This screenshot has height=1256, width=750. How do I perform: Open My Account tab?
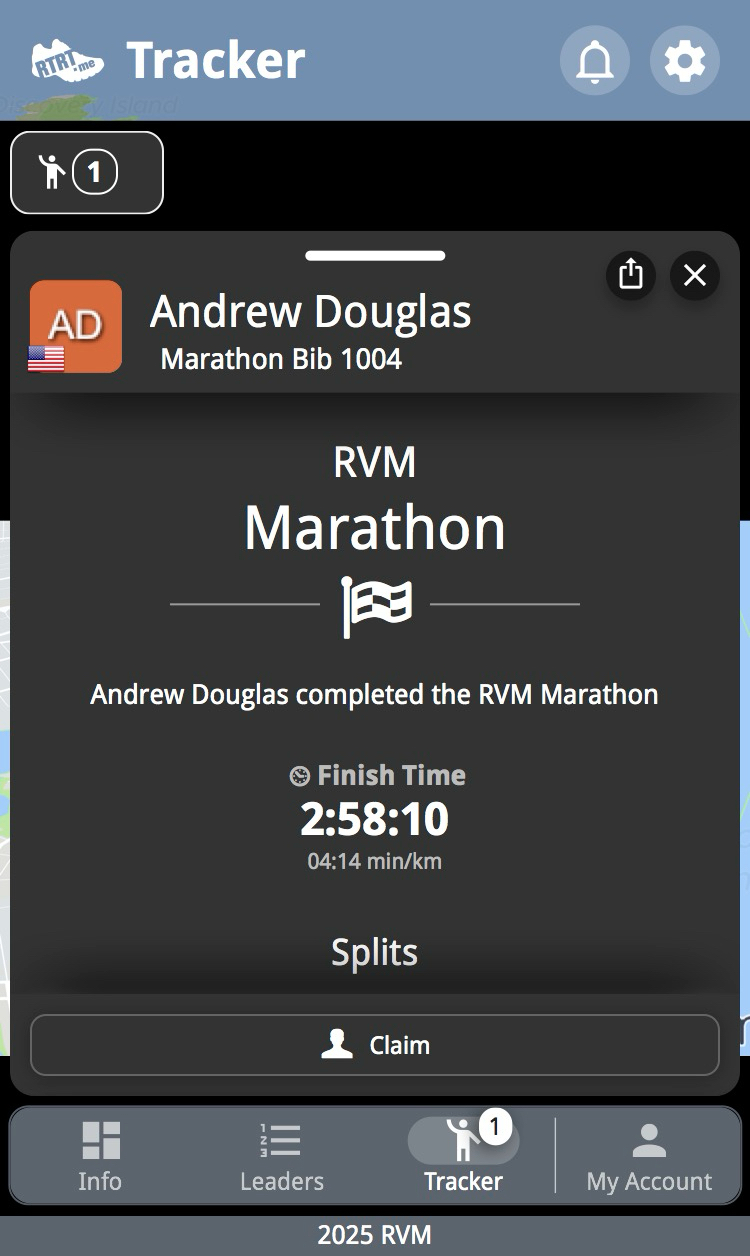[649, 1156]
